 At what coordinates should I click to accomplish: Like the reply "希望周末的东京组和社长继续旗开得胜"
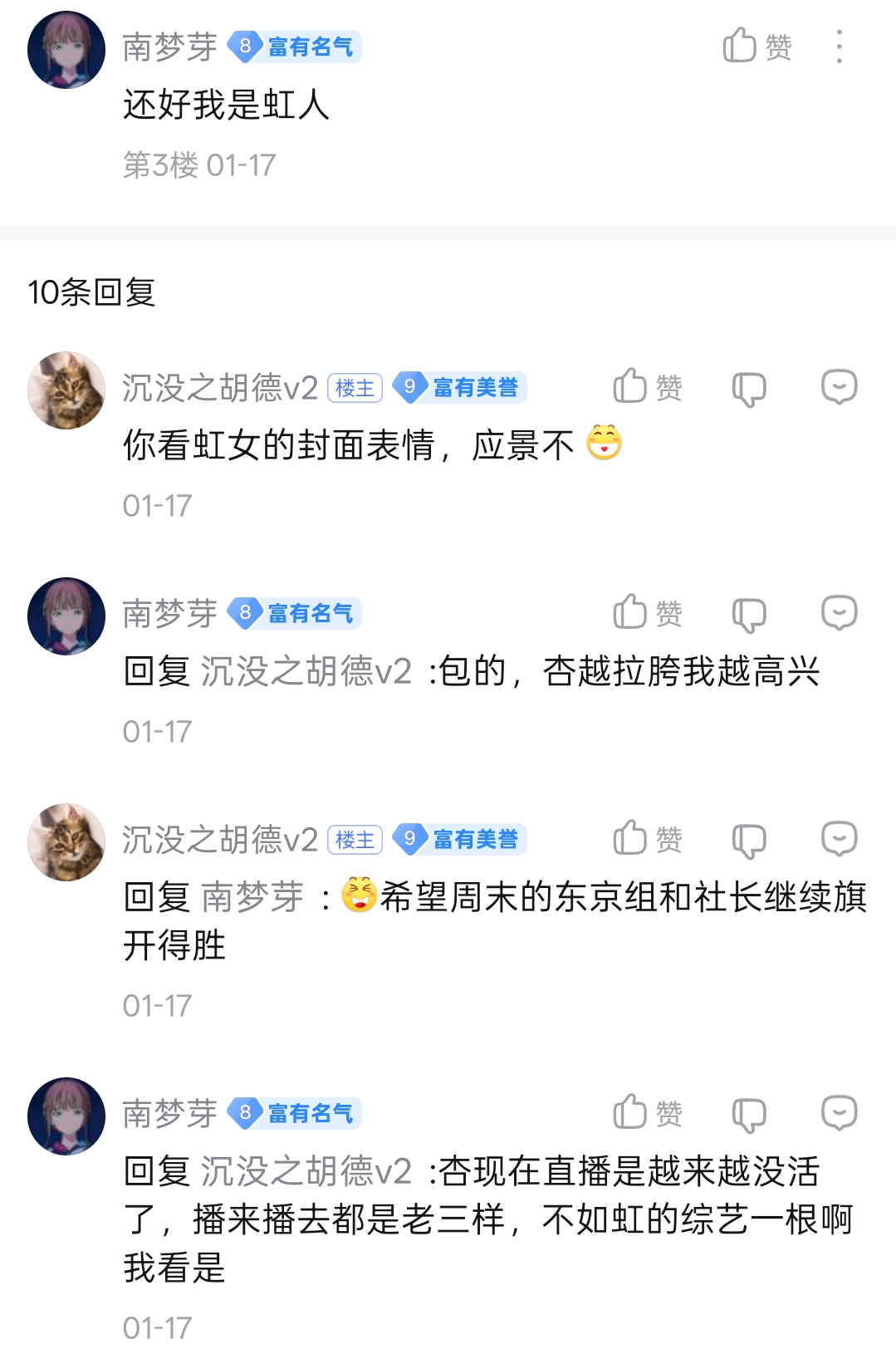click(647, 839)
